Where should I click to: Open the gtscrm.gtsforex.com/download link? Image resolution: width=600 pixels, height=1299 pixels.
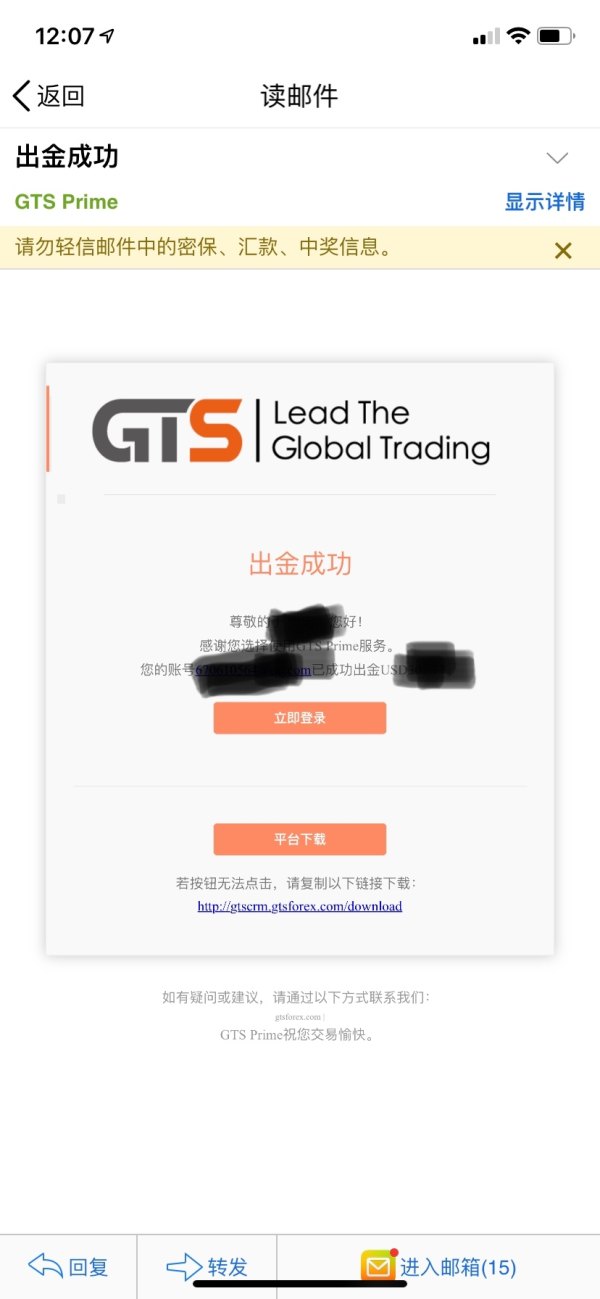[x=300, y=906]
